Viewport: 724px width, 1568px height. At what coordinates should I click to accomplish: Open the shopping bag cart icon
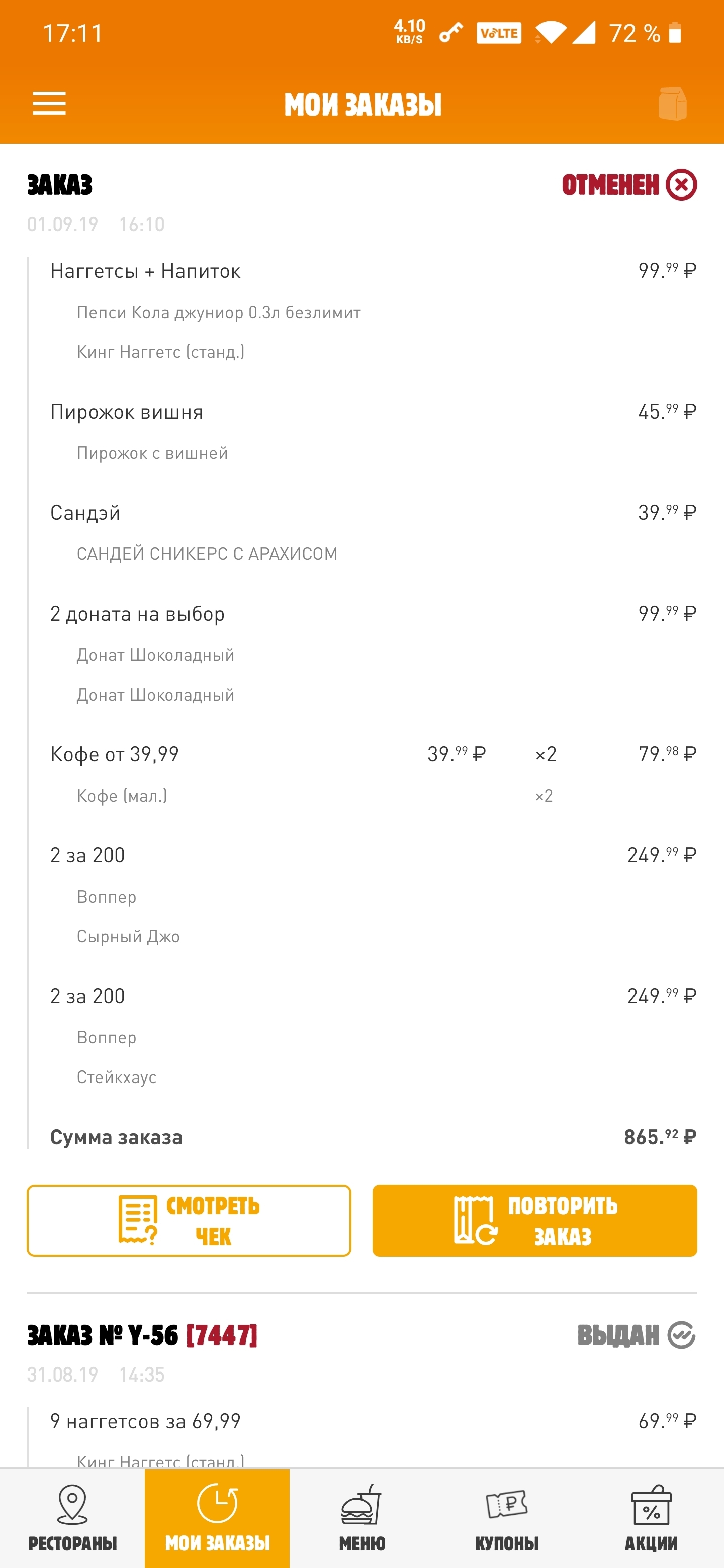pos(672,104)
